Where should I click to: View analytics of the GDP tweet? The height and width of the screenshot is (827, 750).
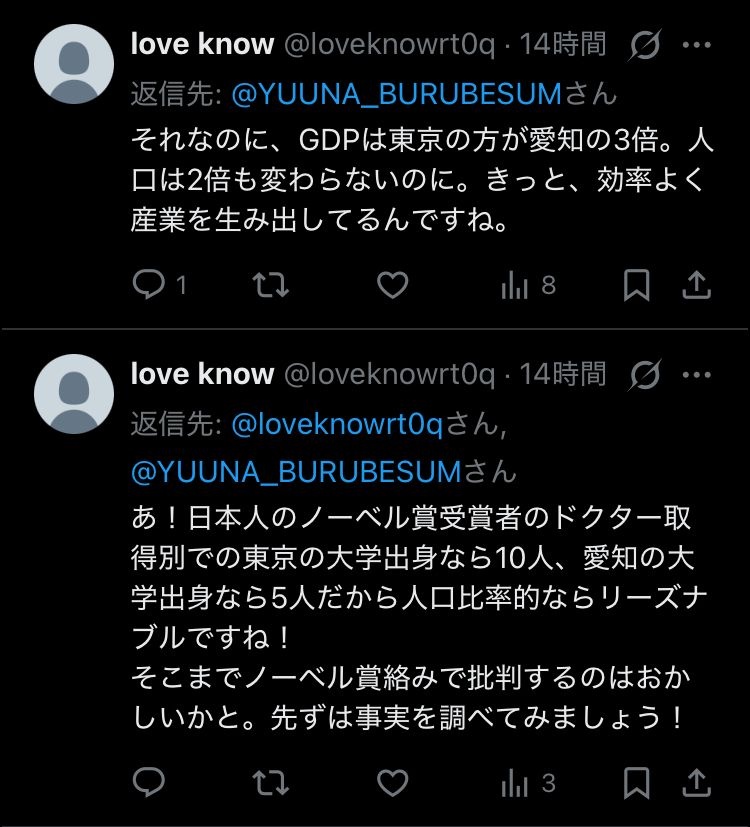point(516,286)
